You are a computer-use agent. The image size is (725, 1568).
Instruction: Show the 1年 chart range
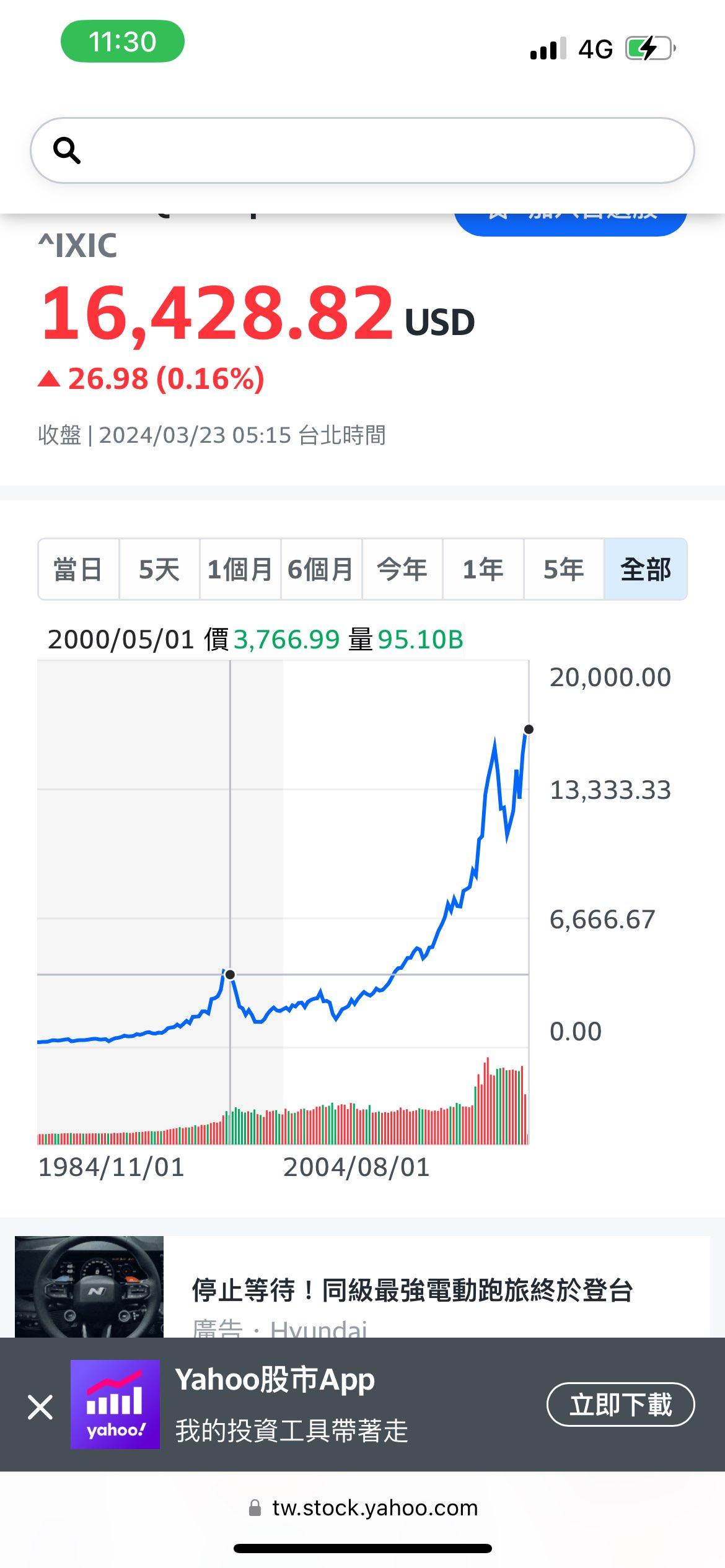(x=483, y=569)
